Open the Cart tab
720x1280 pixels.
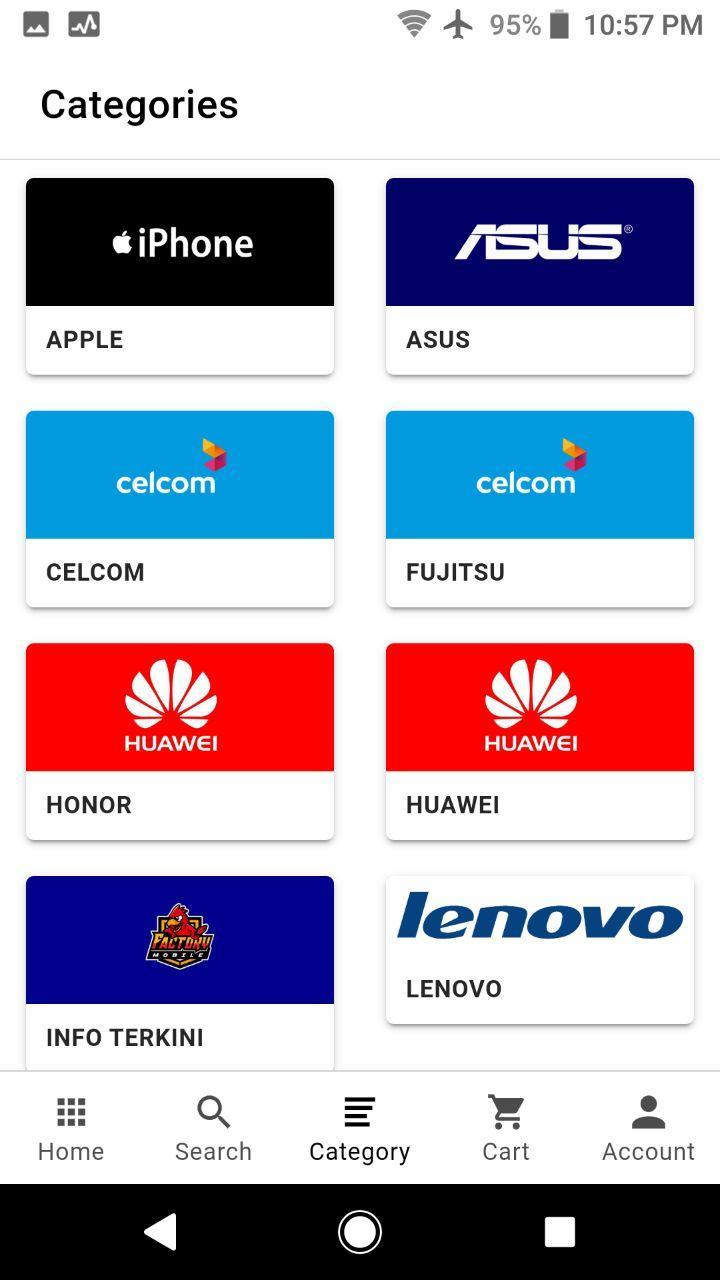point(506,1128)
